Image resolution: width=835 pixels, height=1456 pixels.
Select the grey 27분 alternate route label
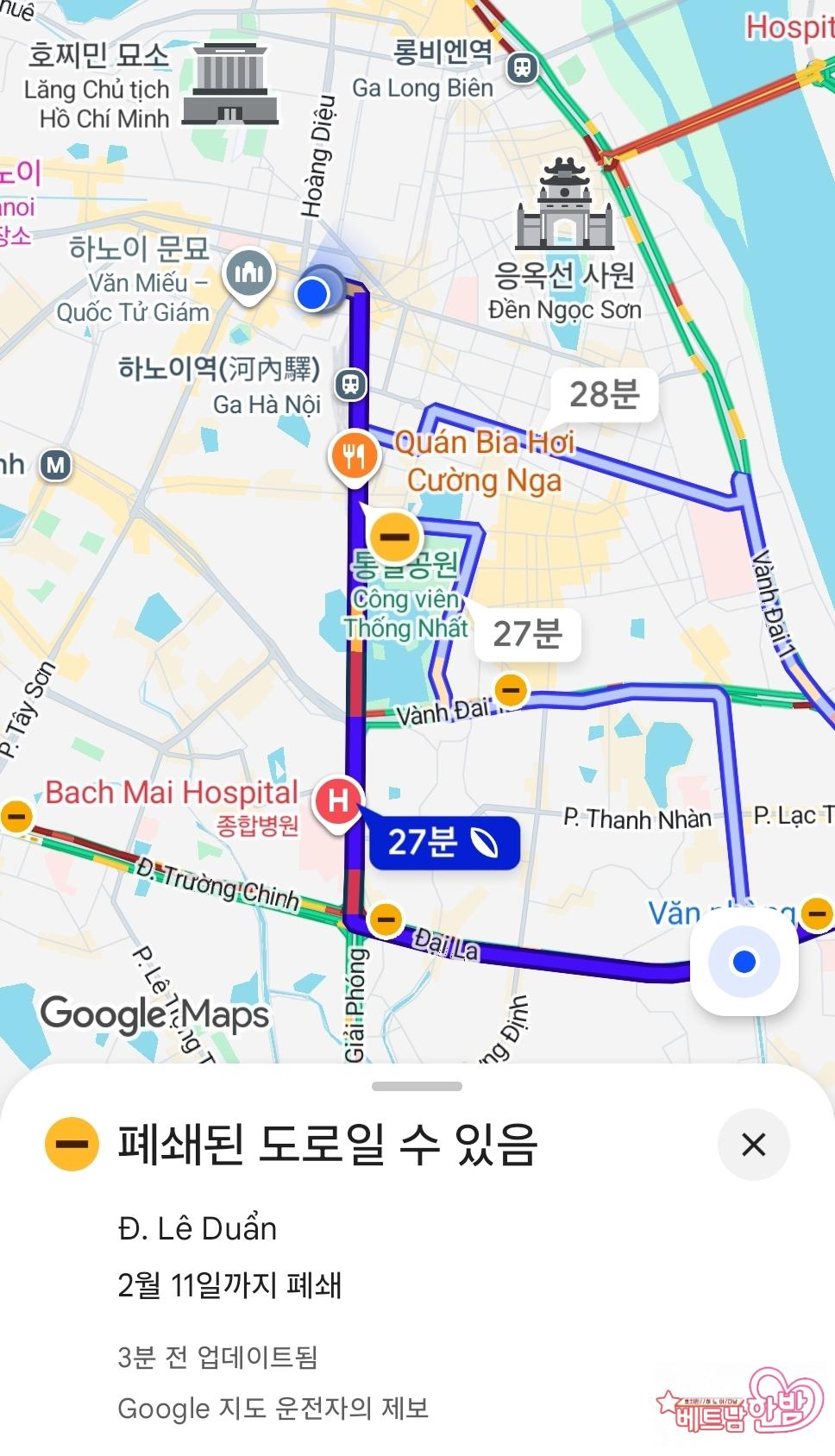pyautogui.click(x=527, y=634)
